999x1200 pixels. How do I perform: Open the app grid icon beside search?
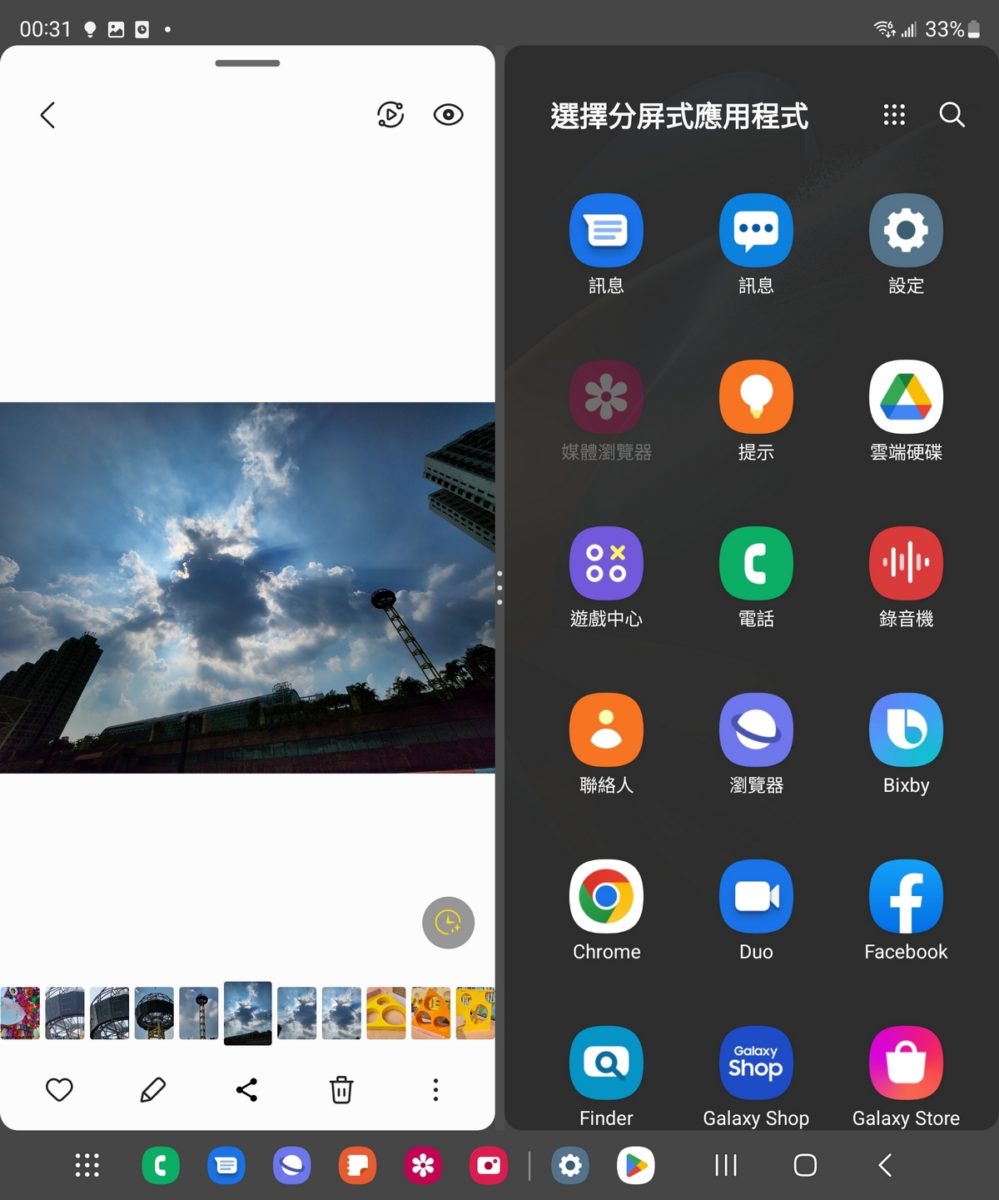point(894,115)
